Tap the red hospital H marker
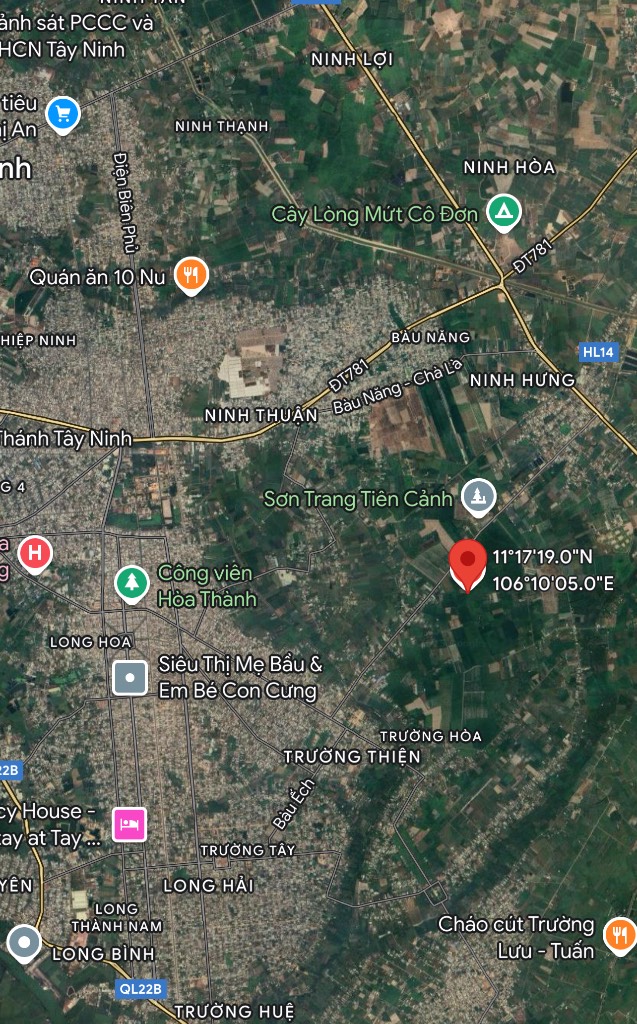 point(35,554)
